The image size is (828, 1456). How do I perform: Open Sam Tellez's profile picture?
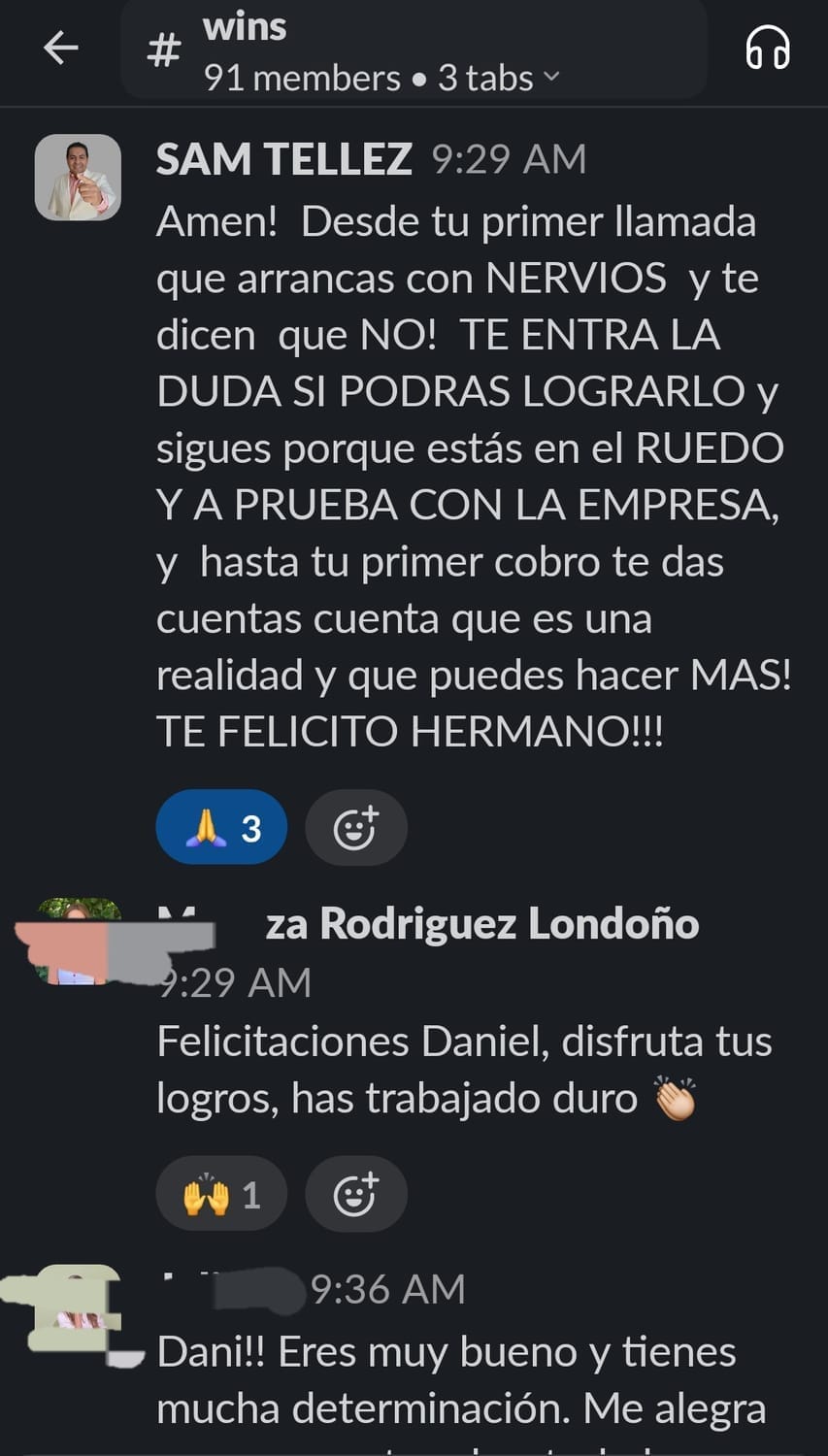coord(78,177)
